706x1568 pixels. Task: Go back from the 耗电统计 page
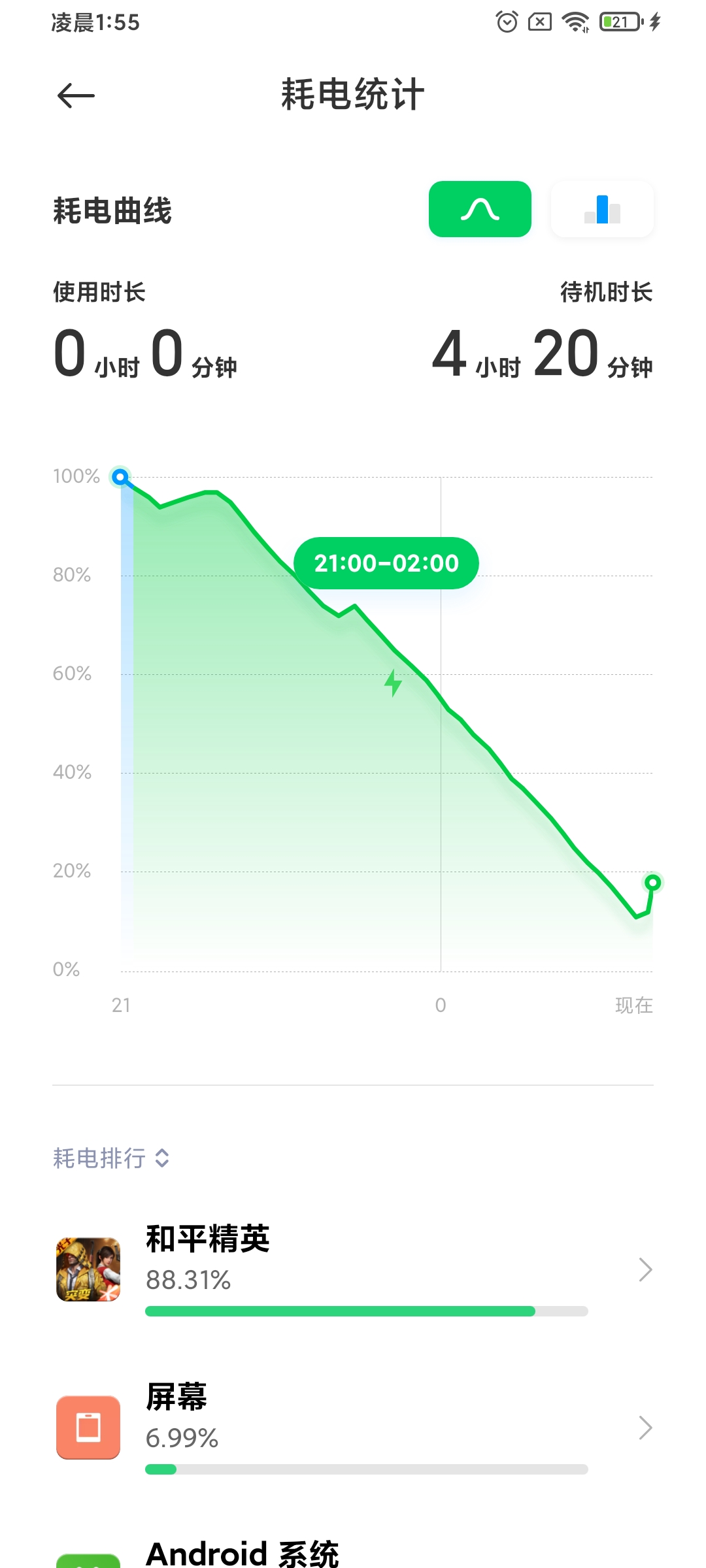76,96
